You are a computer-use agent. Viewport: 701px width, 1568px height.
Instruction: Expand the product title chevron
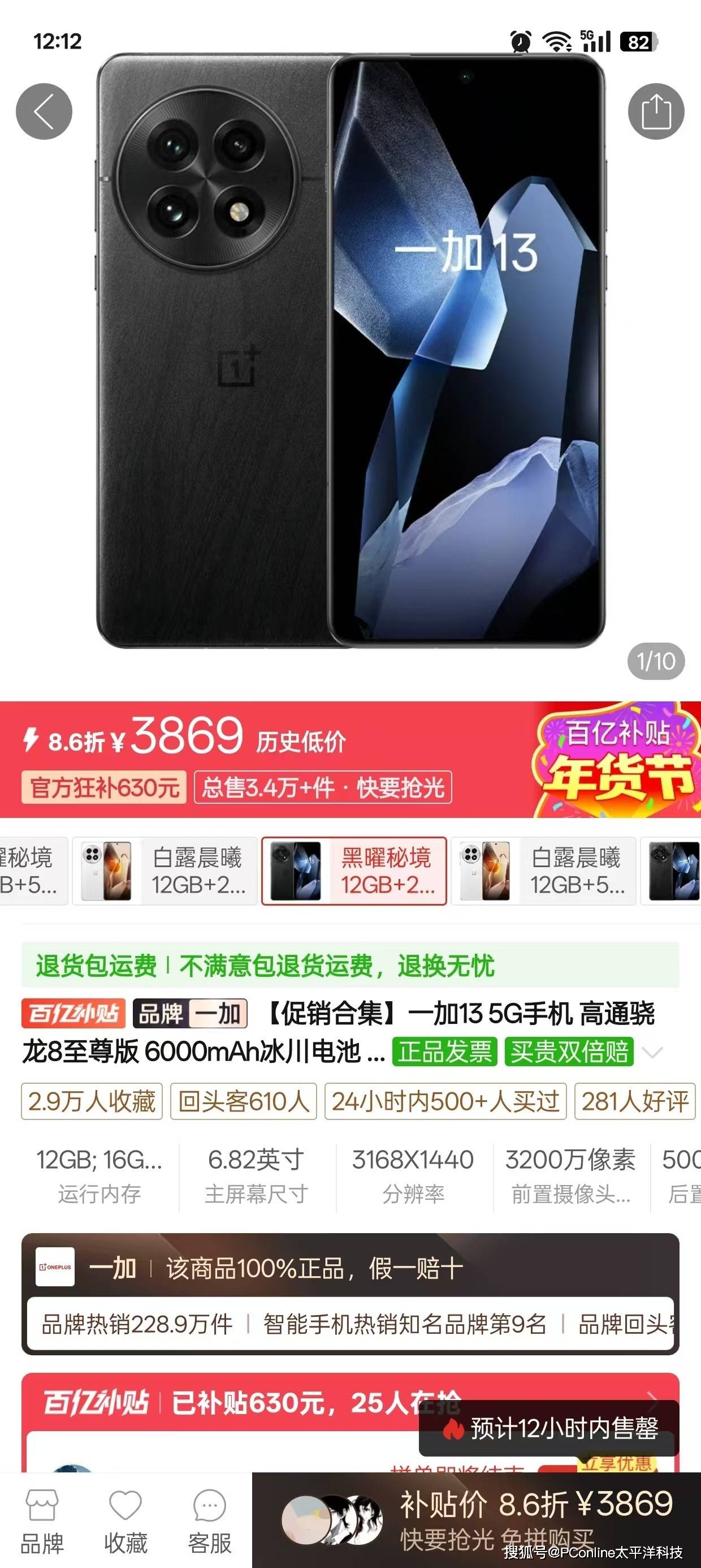[x=653, y=1053]
